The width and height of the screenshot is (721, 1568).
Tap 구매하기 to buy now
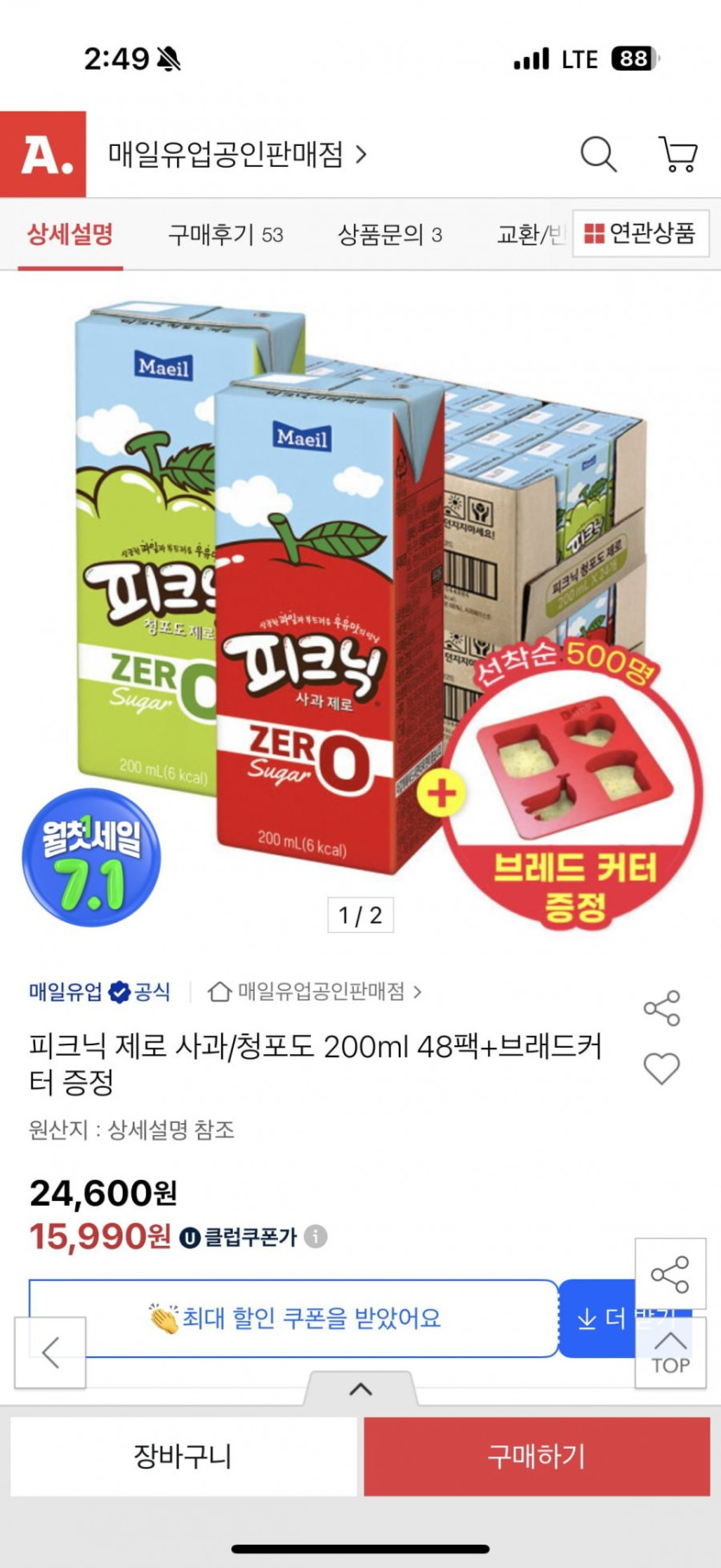[536, 1456]
